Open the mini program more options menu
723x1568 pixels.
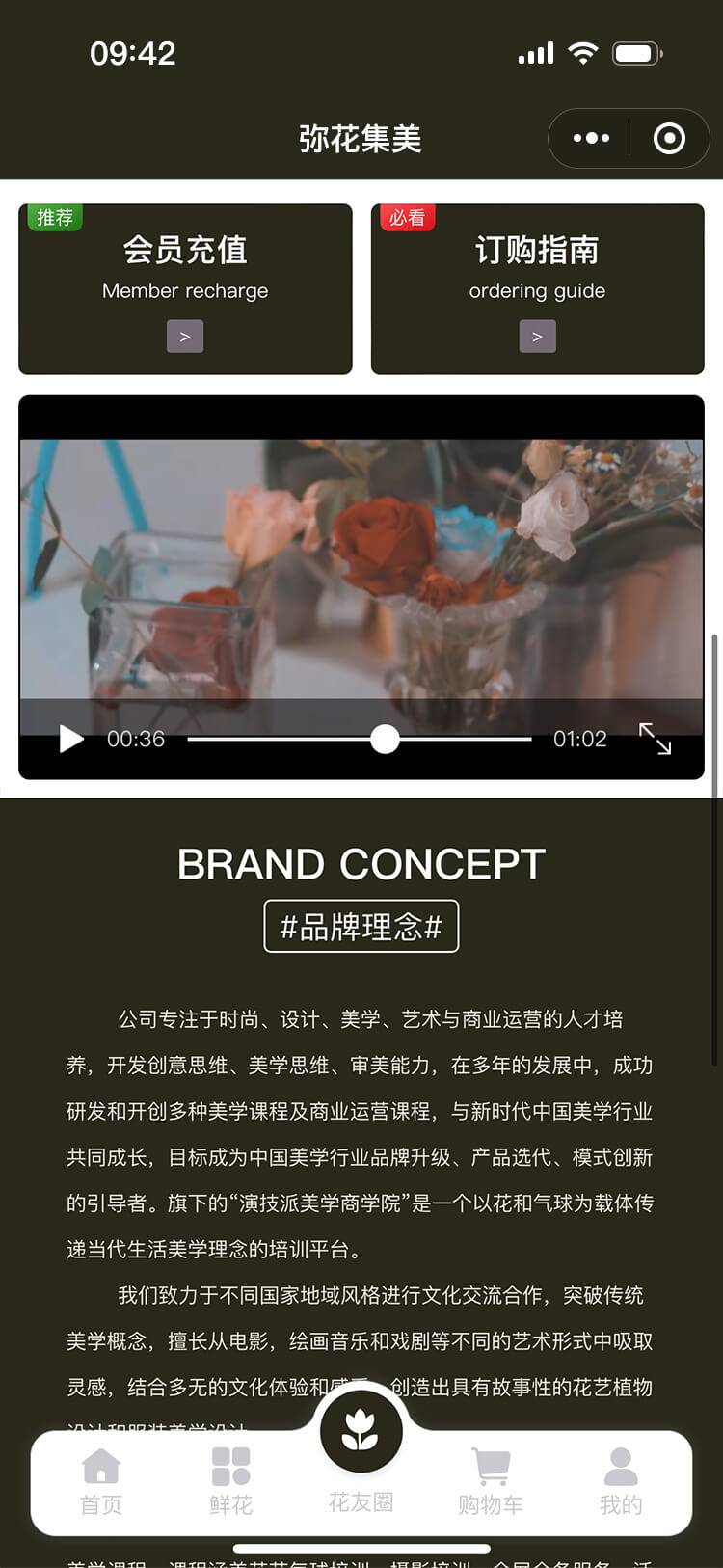591,139
